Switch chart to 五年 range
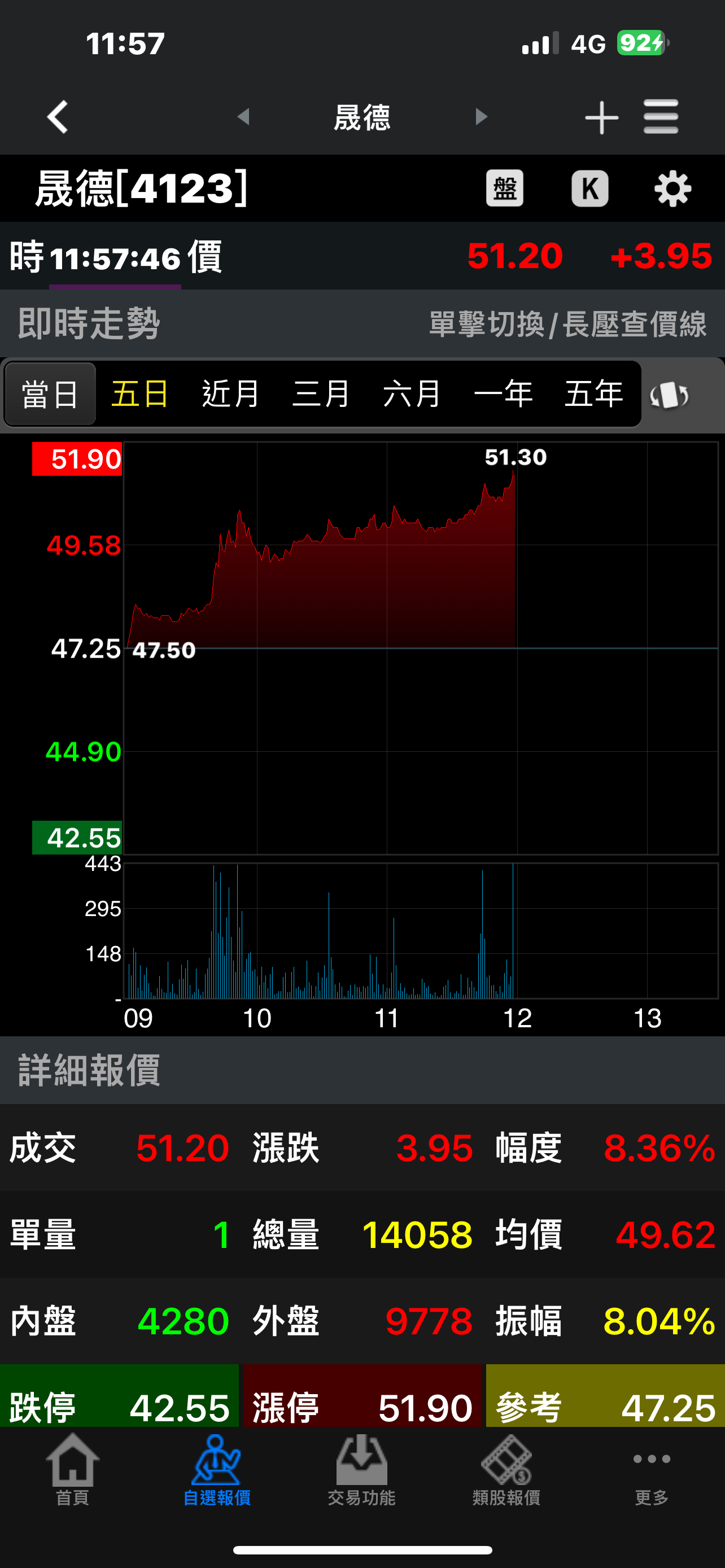The image size is (725, 1568). tap(593, 394)
